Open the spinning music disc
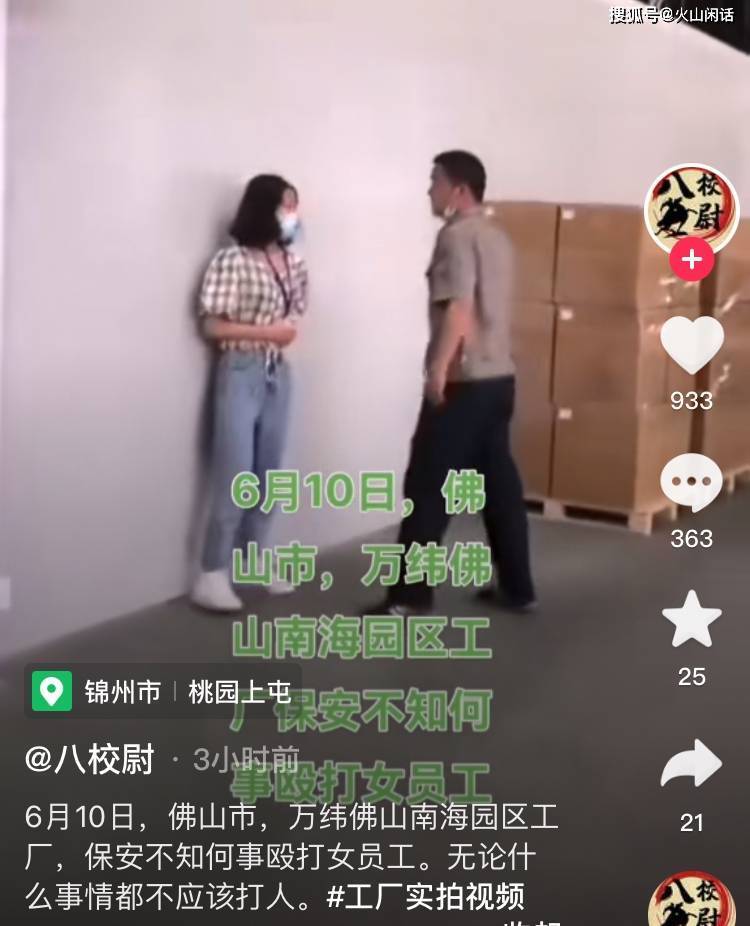The height and width of the screenshot is (926, 750). [691, 900]
